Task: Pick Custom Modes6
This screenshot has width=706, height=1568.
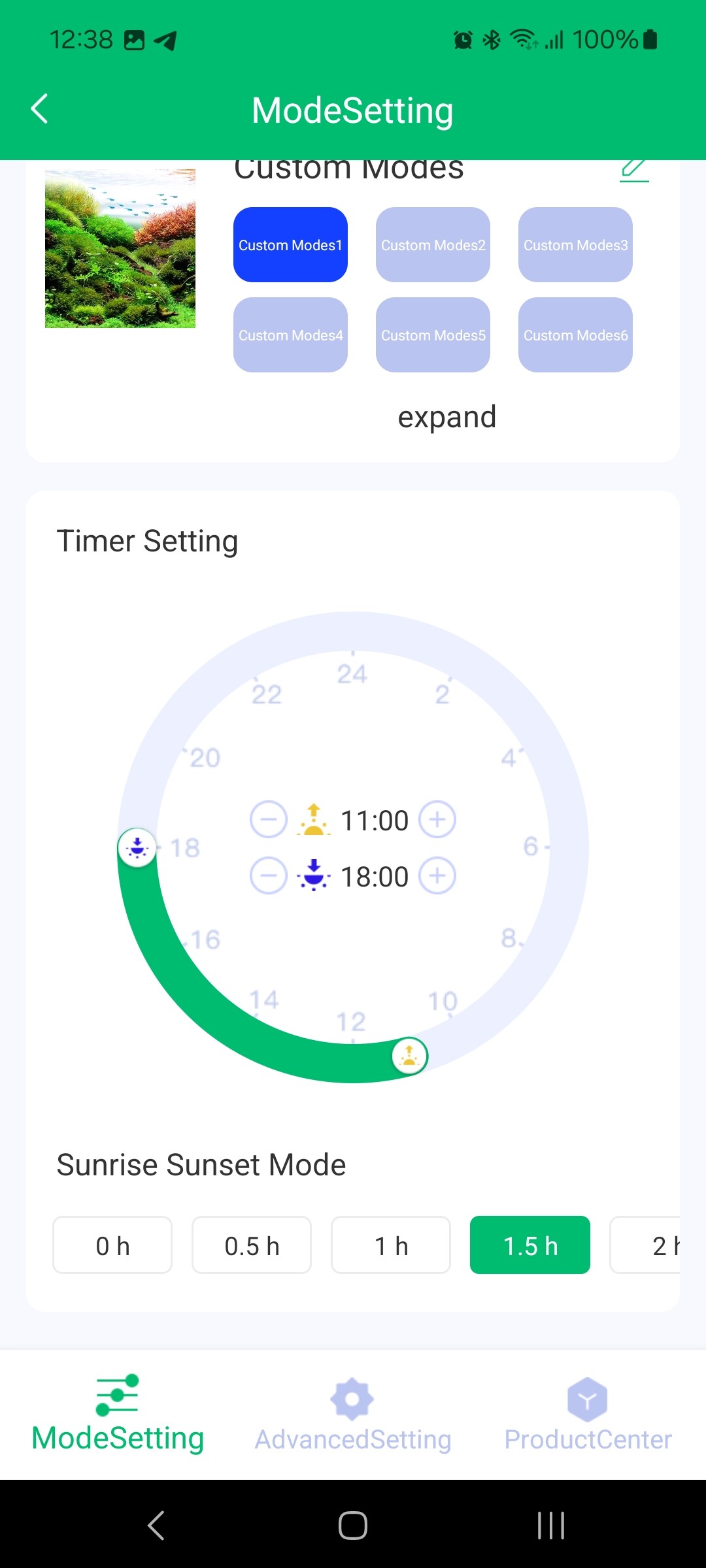Action: tap(575, 335)
